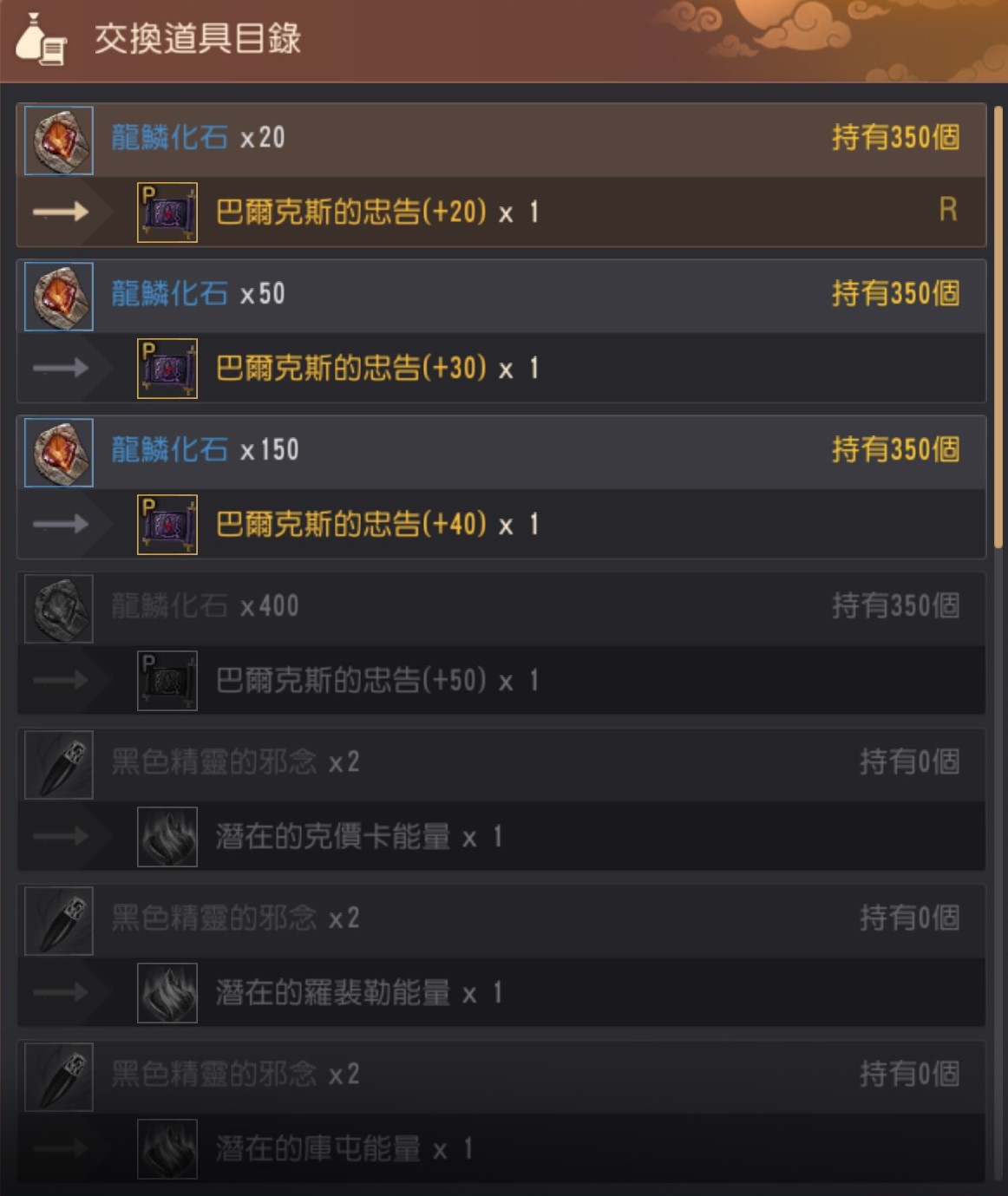The height and width of the screenshot is (1196, 1008).
Task: Select the 龍鱗化石 x400 exchange for 巴爾克斯的忠告(+50)
Action: tap(501, 644)
